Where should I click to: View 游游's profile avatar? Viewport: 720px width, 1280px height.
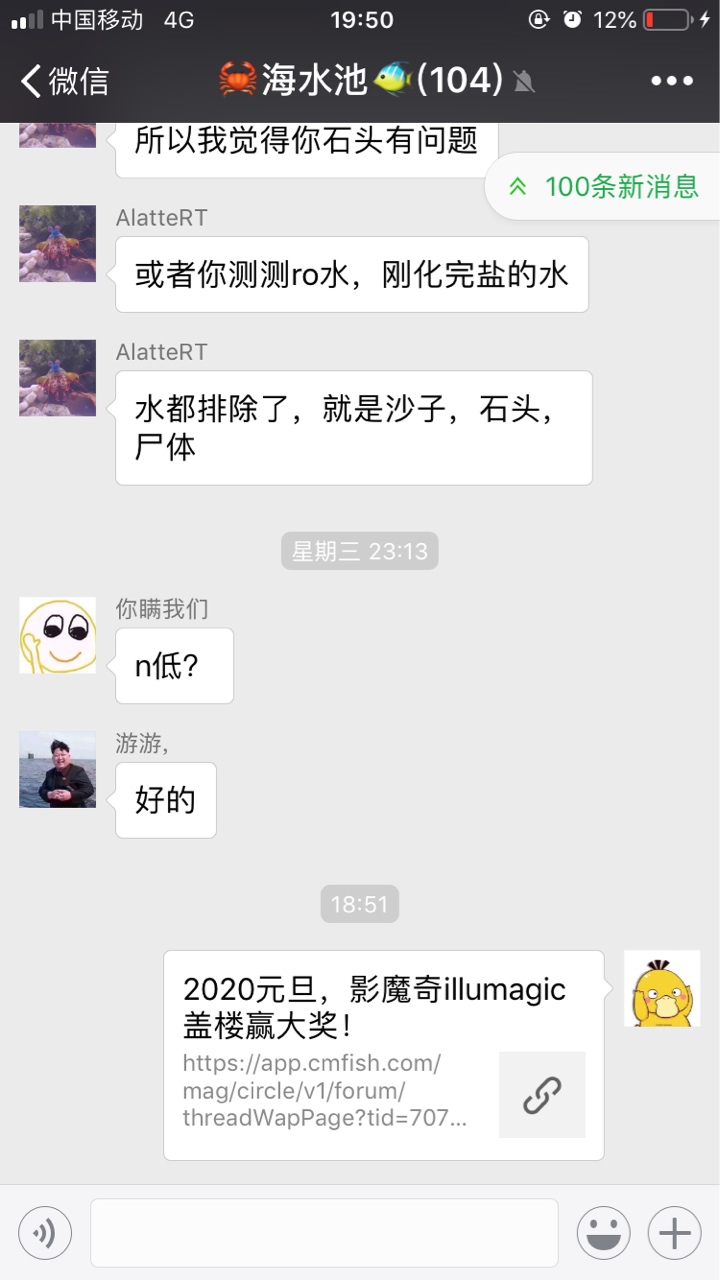pos(58,770)
